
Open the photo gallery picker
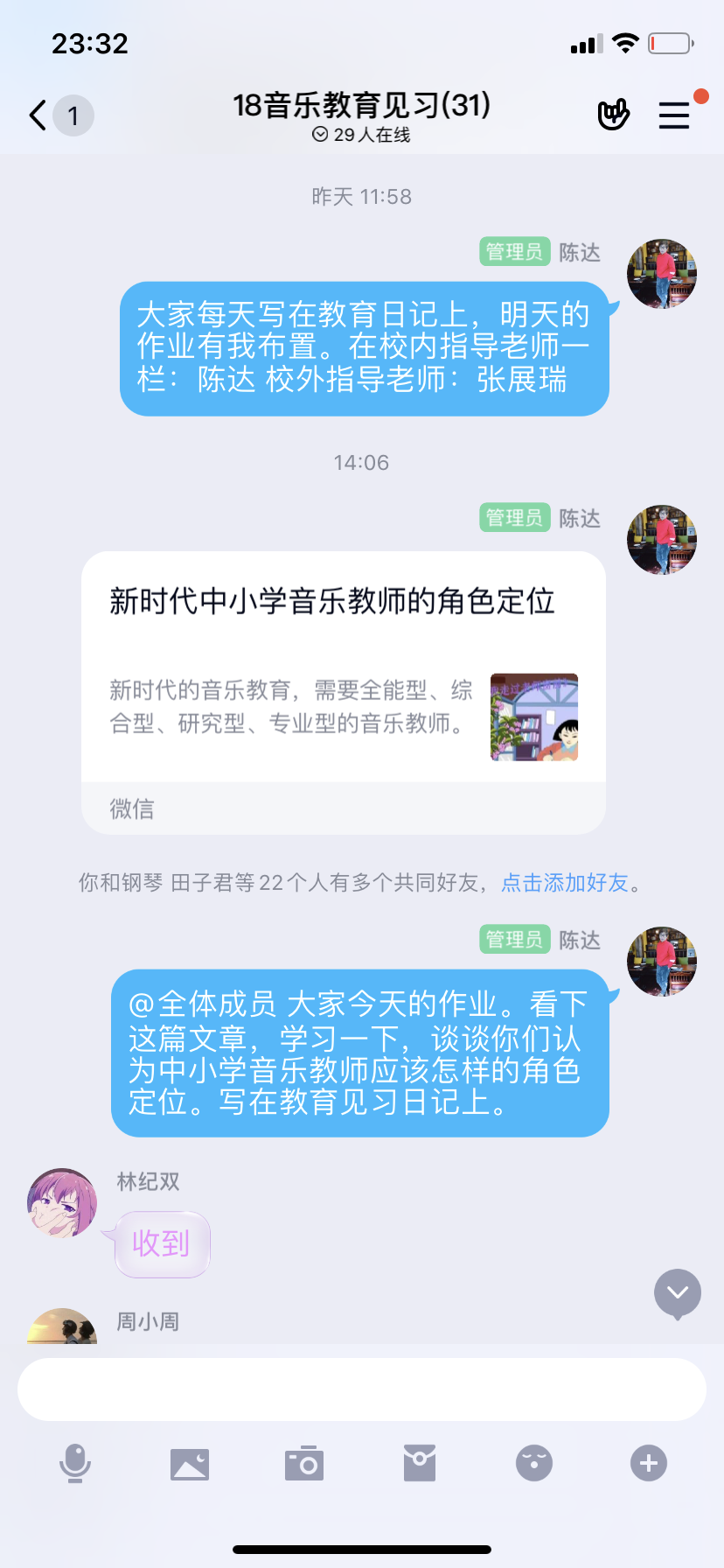click(190, 1463)
